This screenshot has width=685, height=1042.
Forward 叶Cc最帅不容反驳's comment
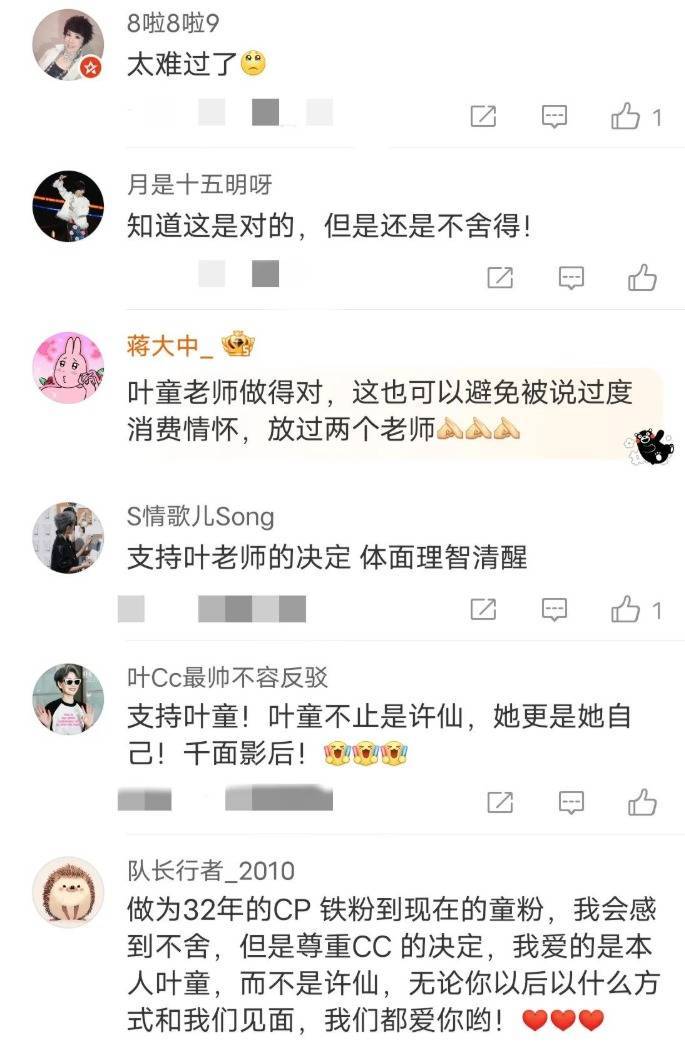[500, 801]
